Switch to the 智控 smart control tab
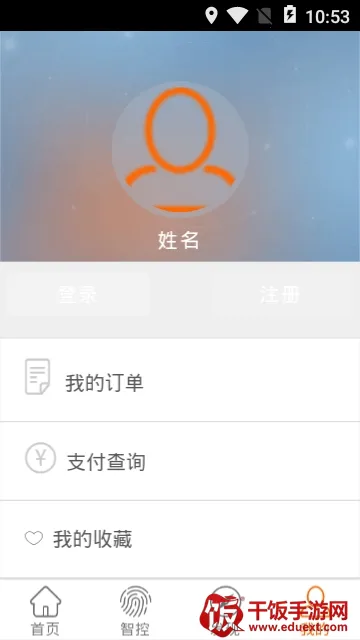Screen dimensions: 360x640 135,610
